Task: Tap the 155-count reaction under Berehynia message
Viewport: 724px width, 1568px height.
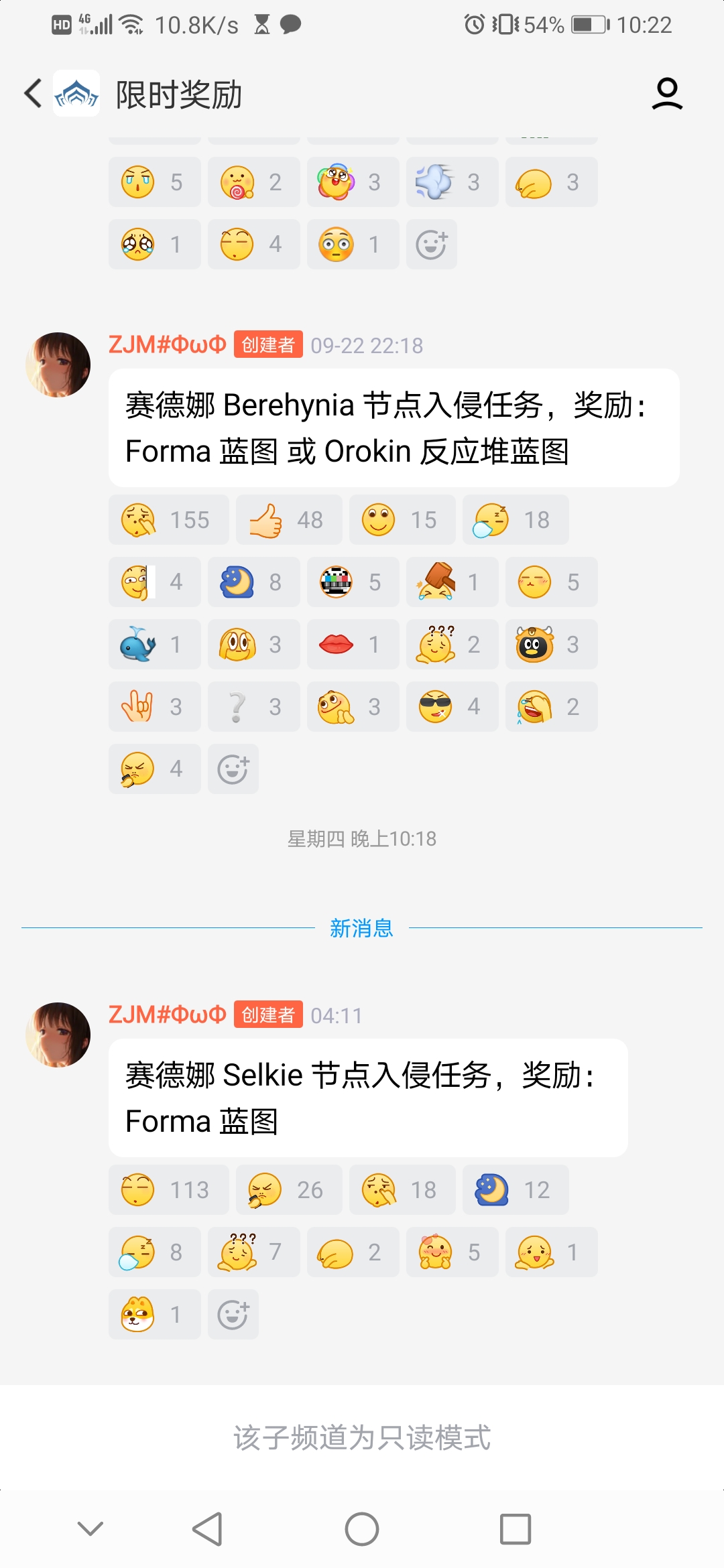Action: (168, 520)
